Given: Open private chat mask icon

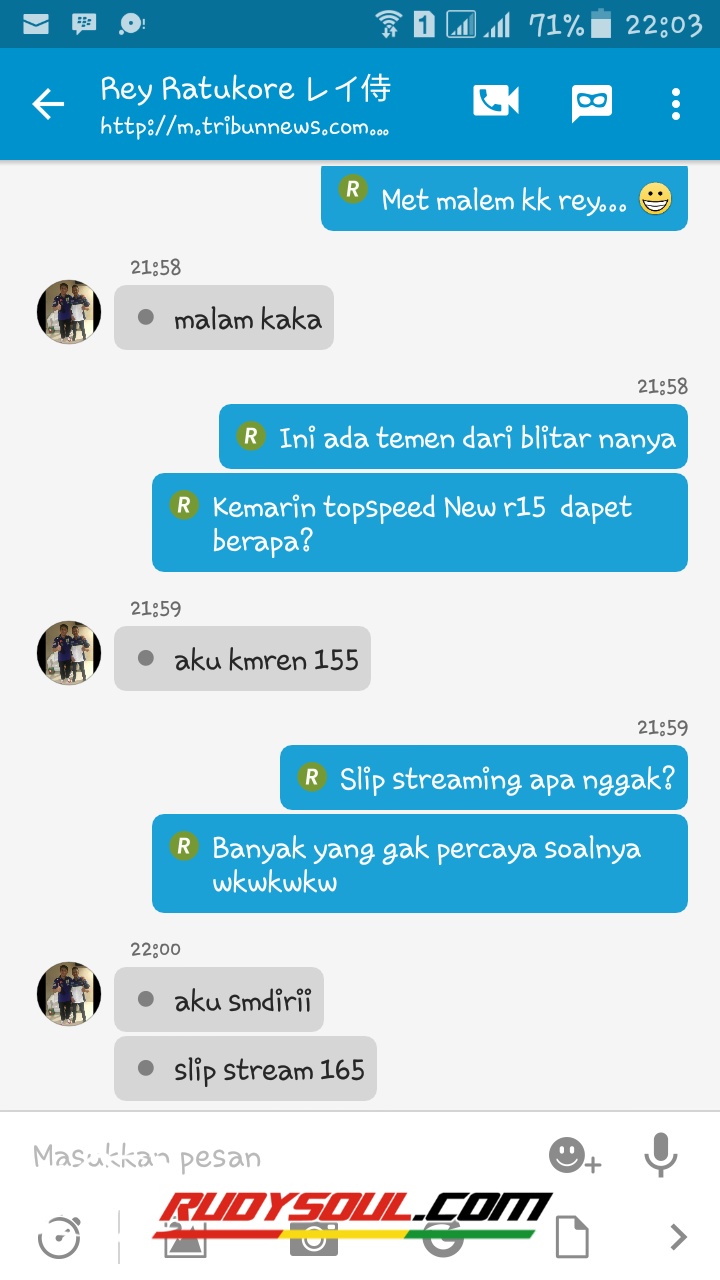Looking at the screenshot, I should pos(591,102).
